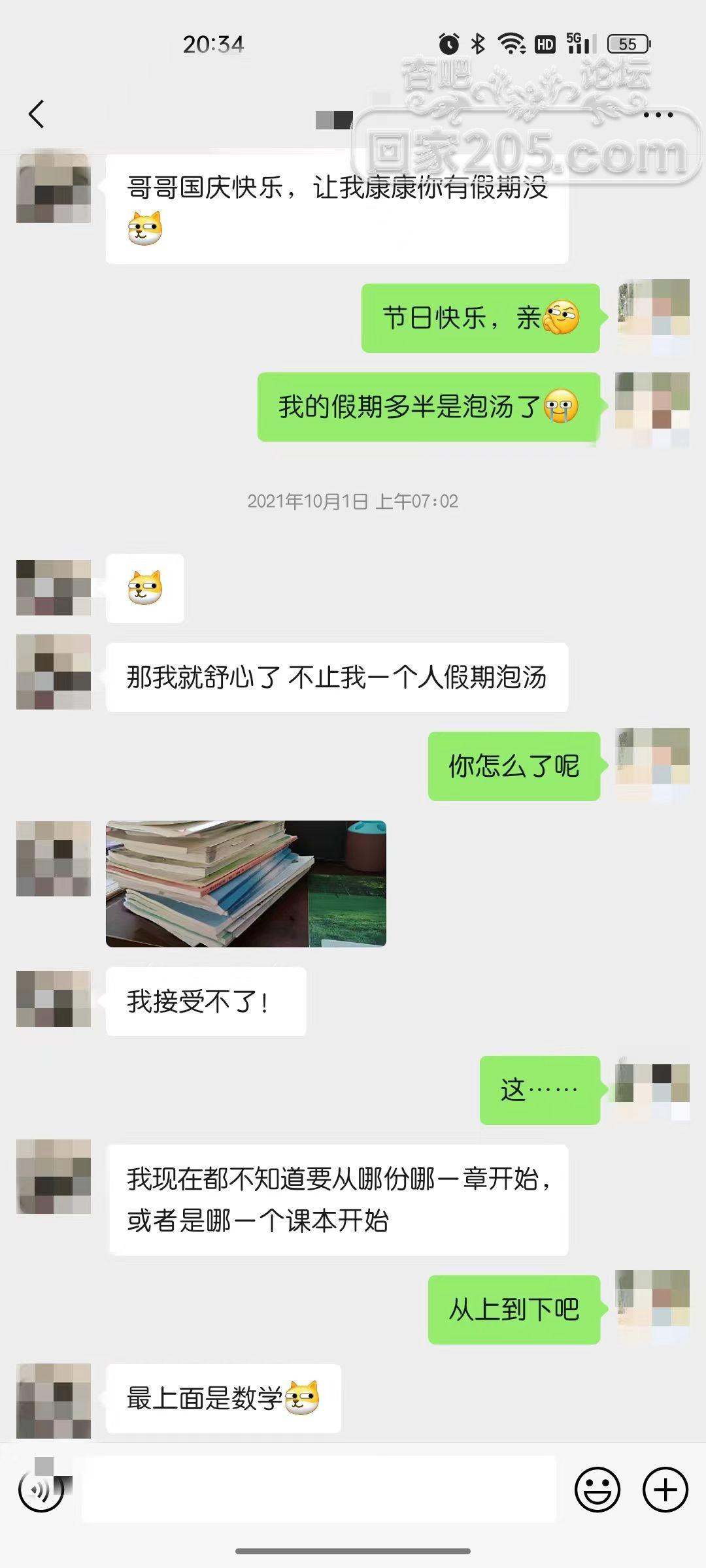Open the plus attachment menu

pos(665,1490)
